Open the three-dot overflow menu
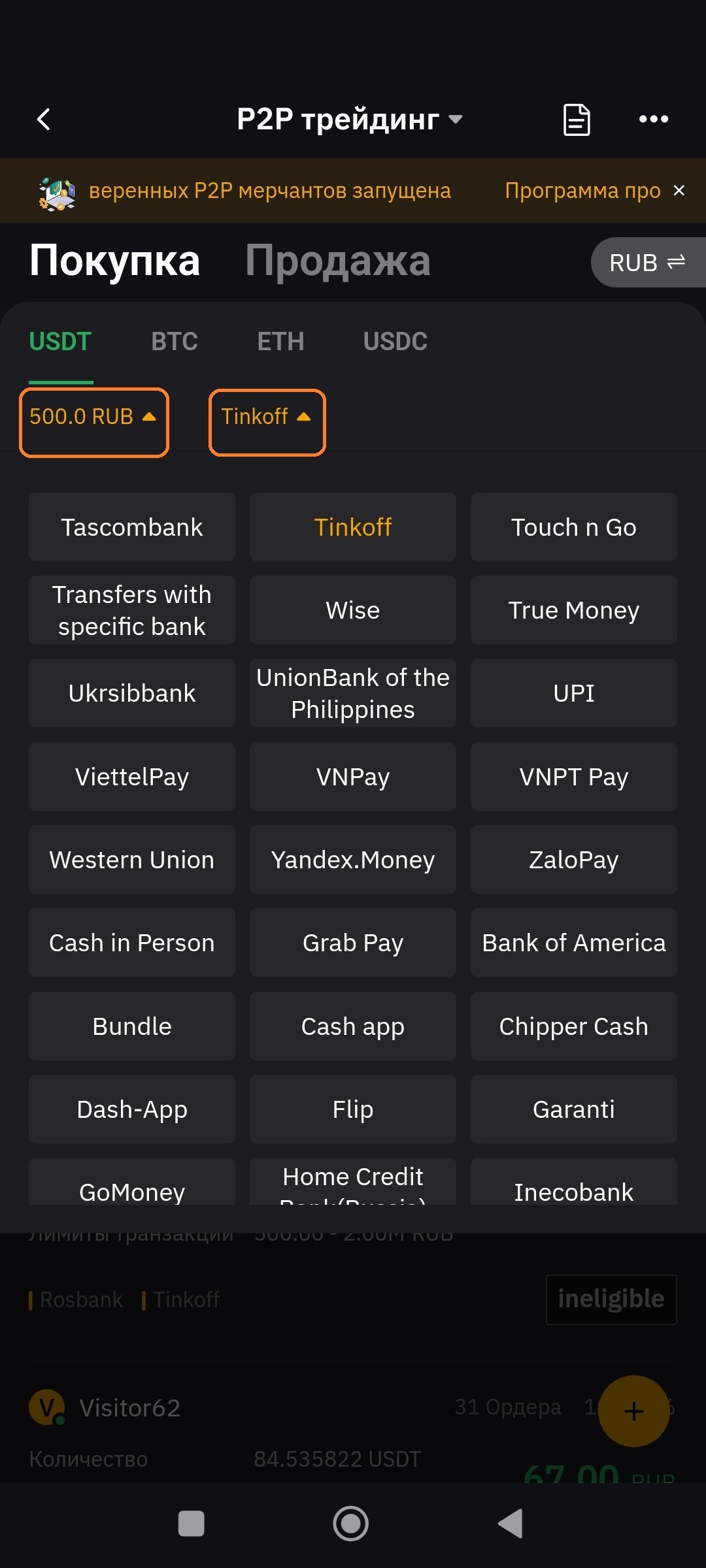This screenshot has height=1568, width=706. (x=653, y=119)
